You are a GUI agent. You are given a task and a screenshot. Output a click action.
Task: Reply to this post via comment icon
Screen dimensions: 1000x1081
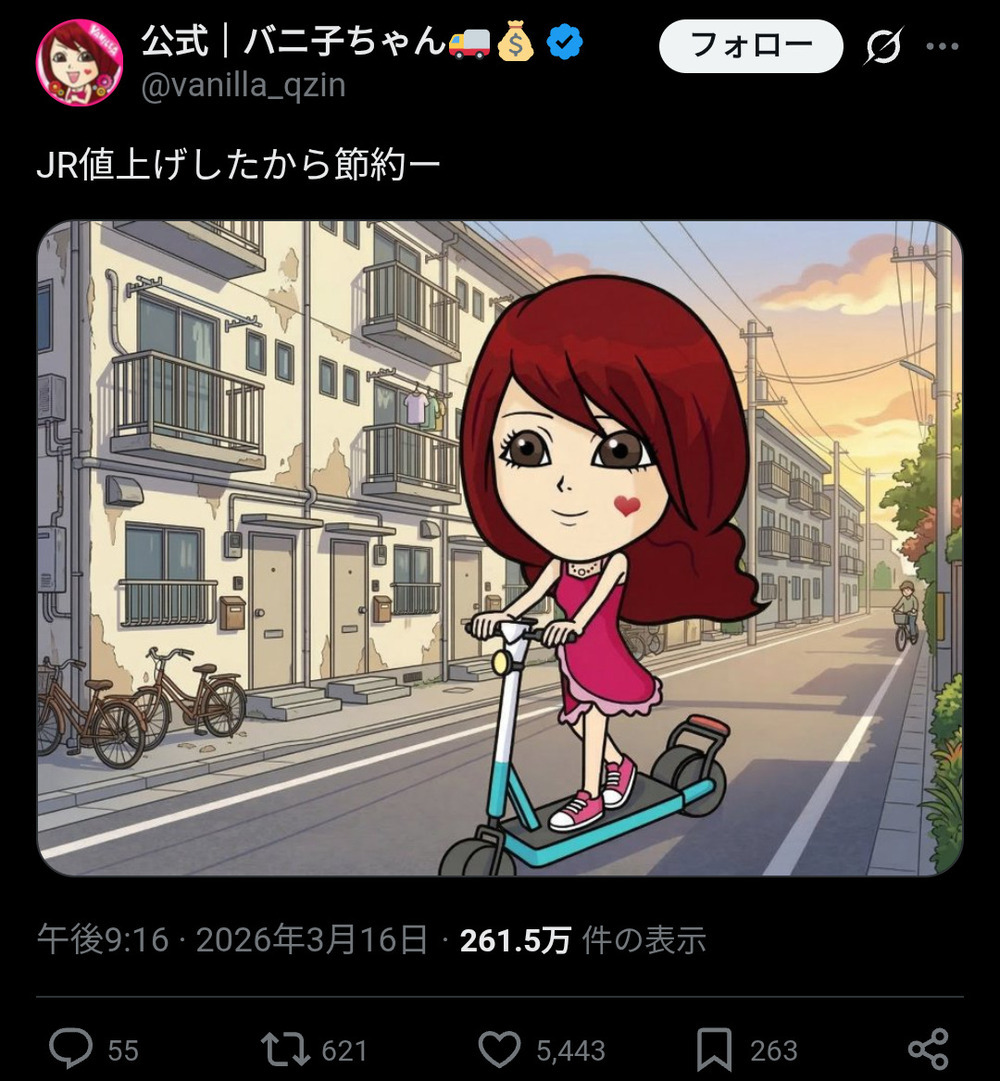click(72, 1049)
